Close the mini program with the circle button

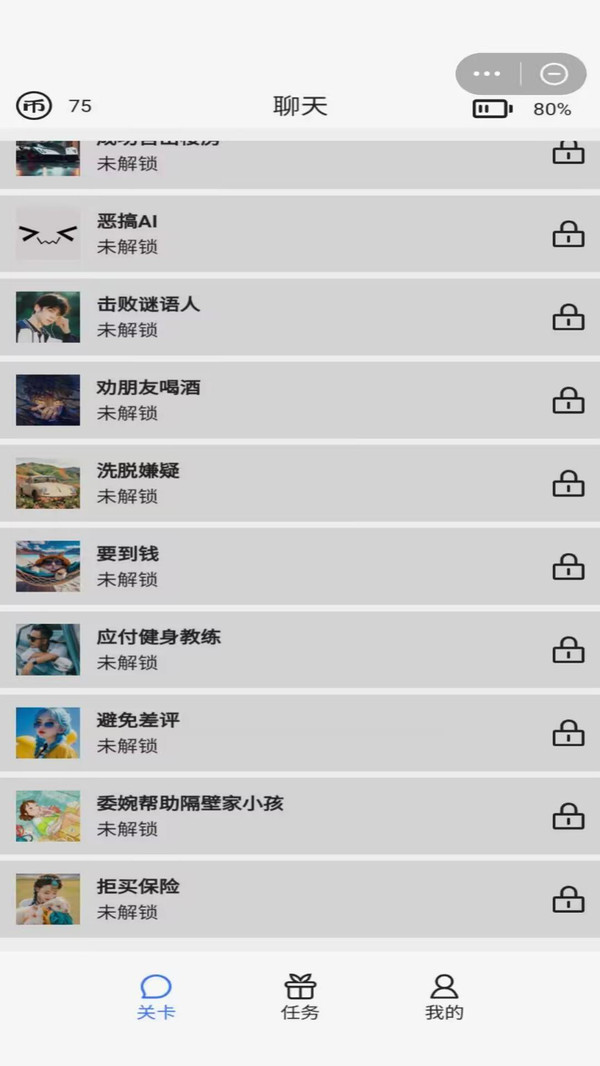click(x=554, y=73)
